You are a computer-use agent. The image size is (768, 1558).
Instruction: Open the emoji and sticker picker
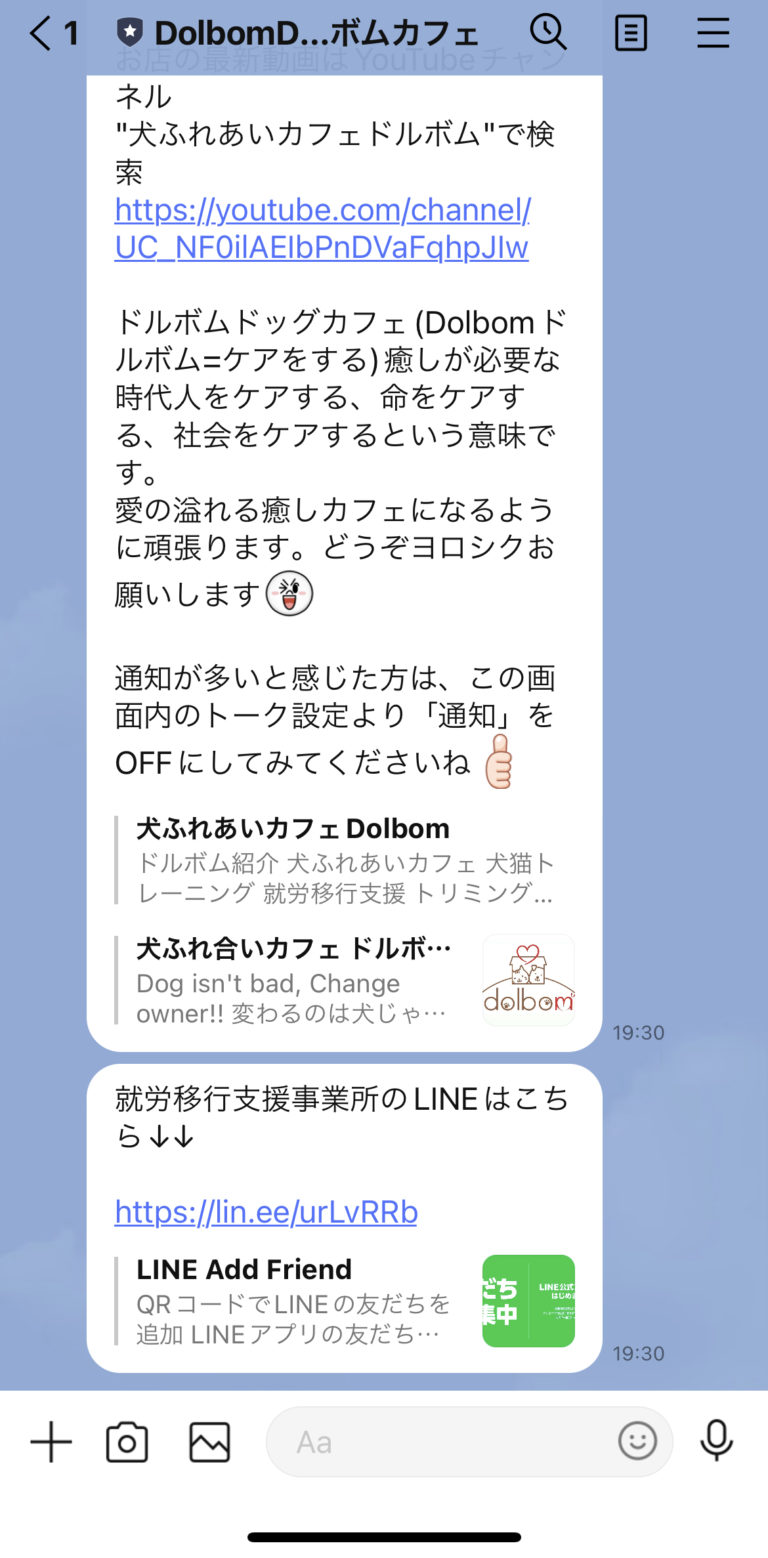637,1442
